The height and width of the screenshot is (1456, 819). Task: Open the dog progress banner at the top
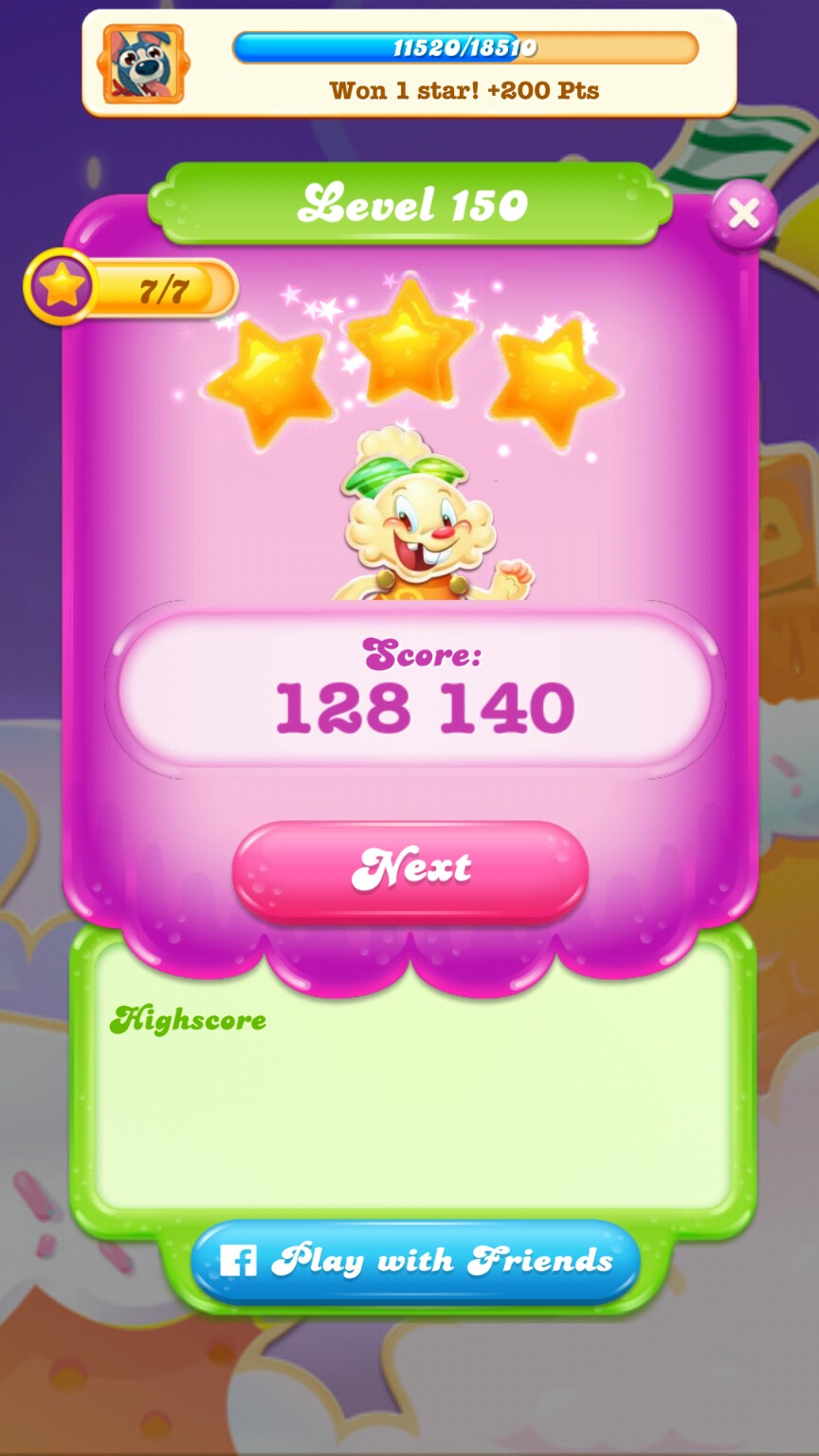[x=409, y=64]
